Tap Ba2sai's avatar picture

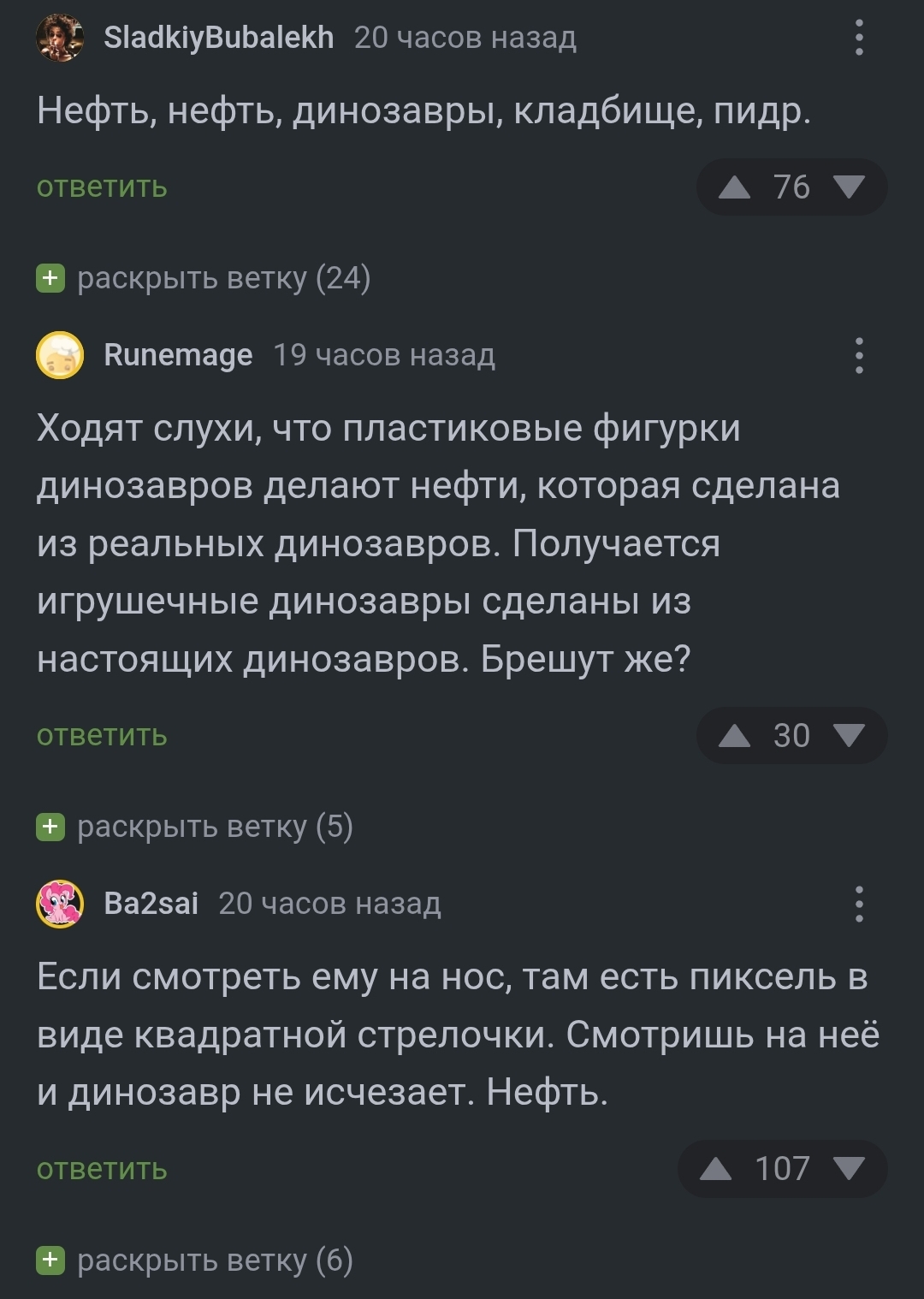(x=60, y=904)
